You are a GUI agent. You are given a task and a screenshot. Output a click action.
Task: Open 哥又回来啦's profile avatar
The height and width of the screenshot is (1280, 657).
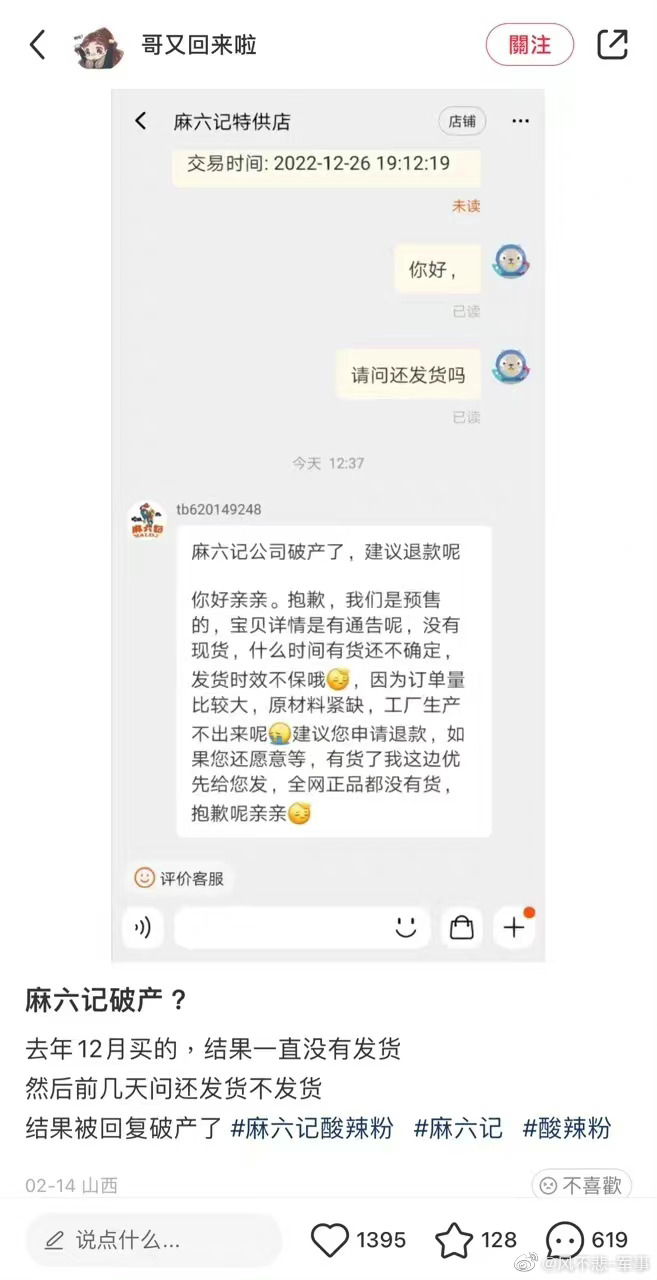pyautogui.click(x=99, y=45)
